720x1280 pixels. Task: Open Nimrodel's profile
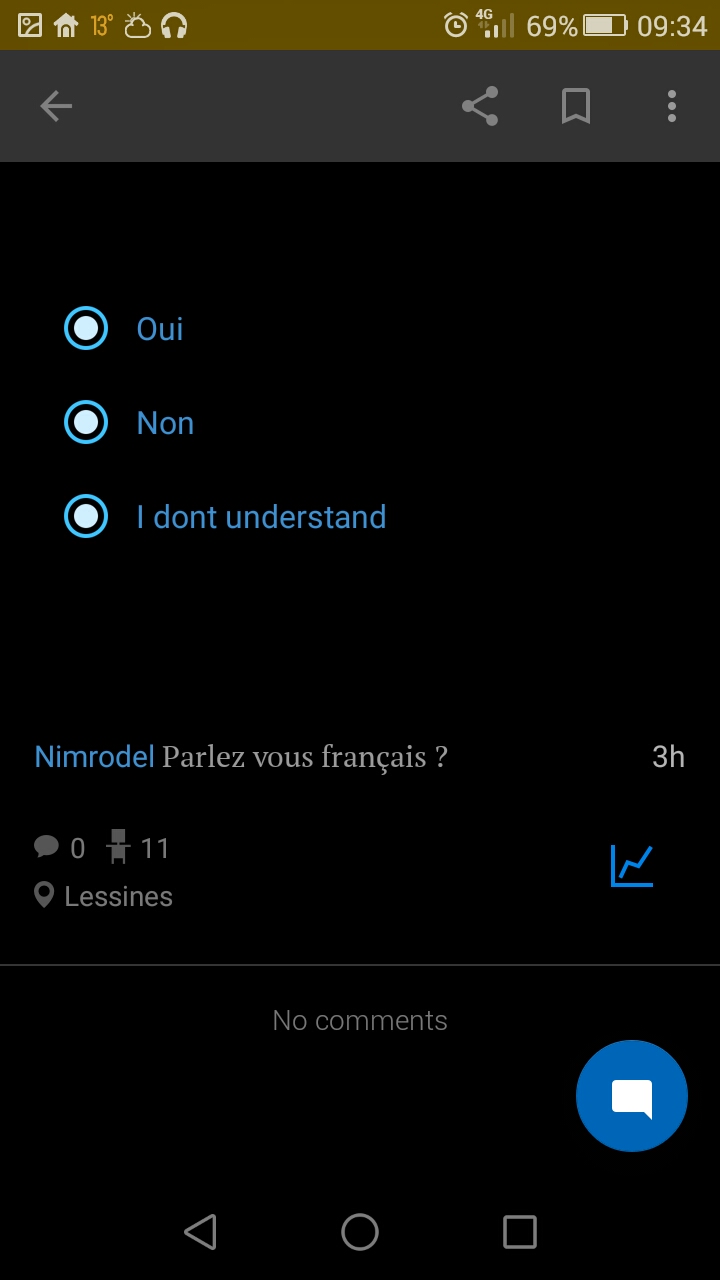(94, 757)
